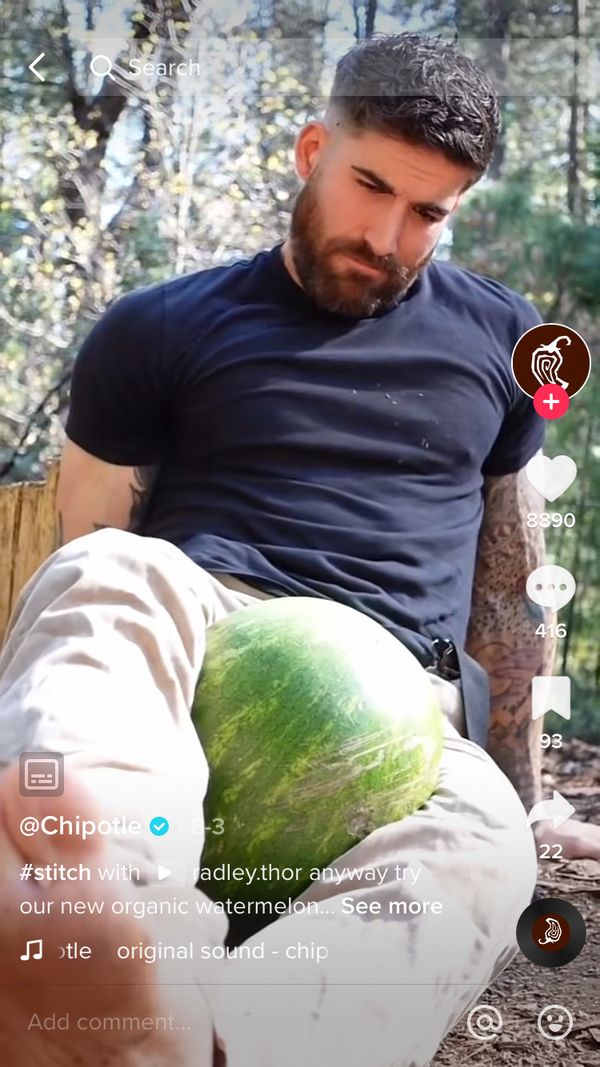
Task: Like this video
Action: point(551,478)
